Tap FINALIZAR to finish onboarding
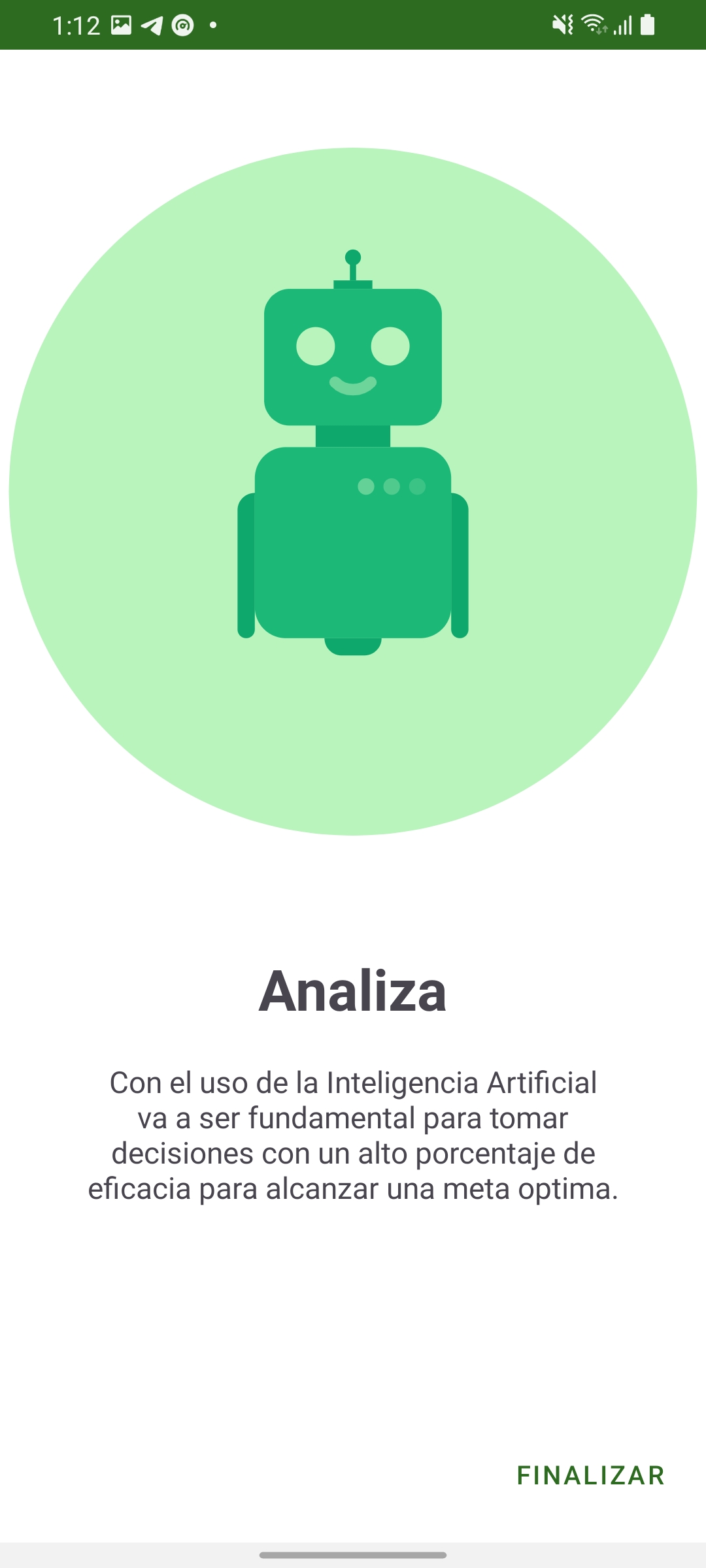706x1568 pixels. click(x=590, y=1475)
